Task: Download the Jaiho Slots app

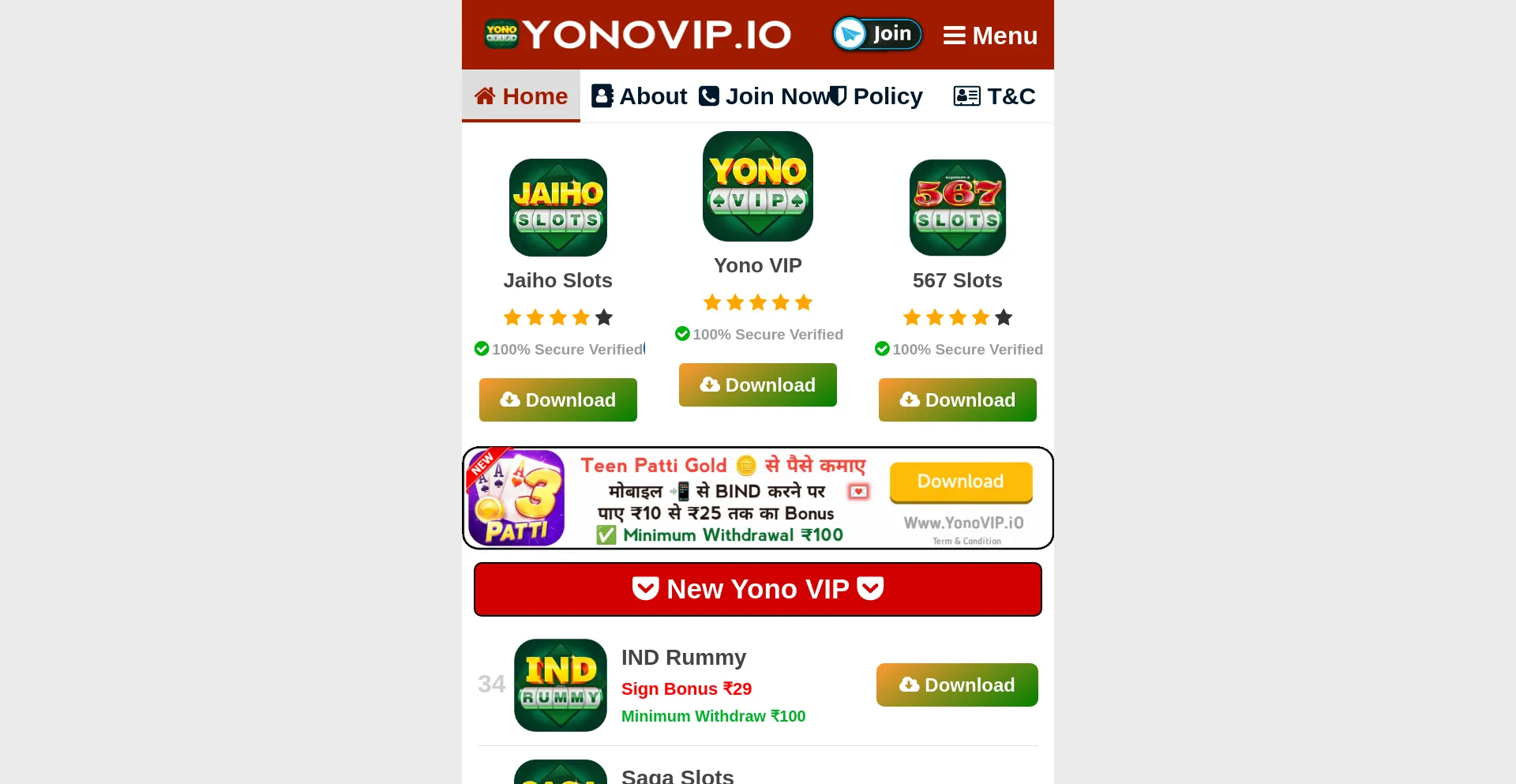Action: [557, 400]
